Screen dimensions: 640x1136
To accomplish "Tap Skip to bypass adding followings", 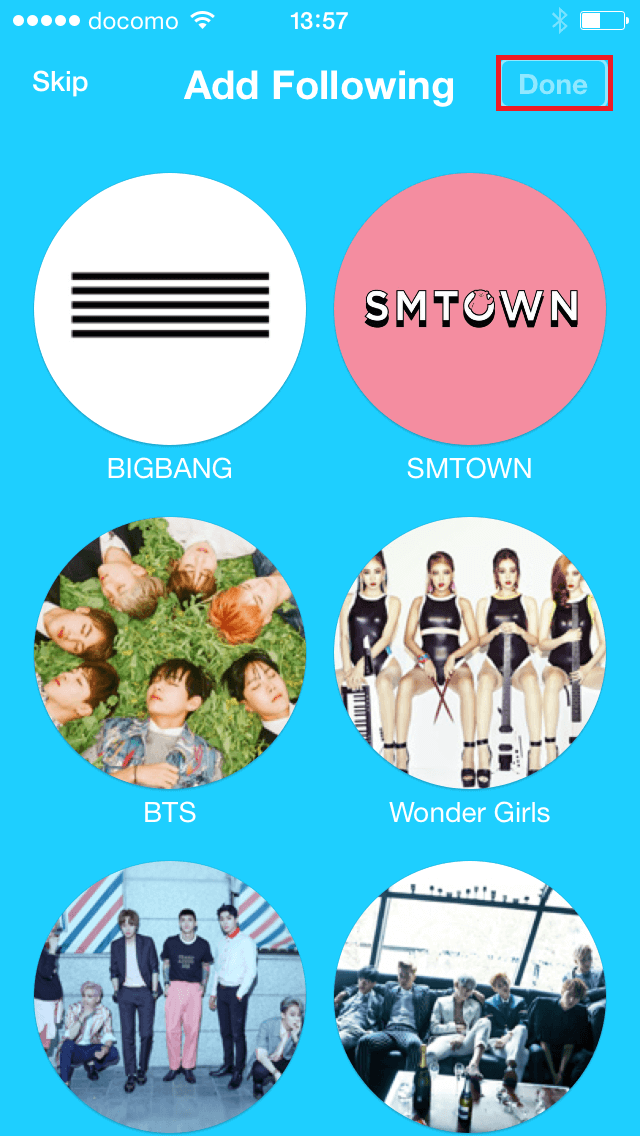I will (x=60, y=82).
